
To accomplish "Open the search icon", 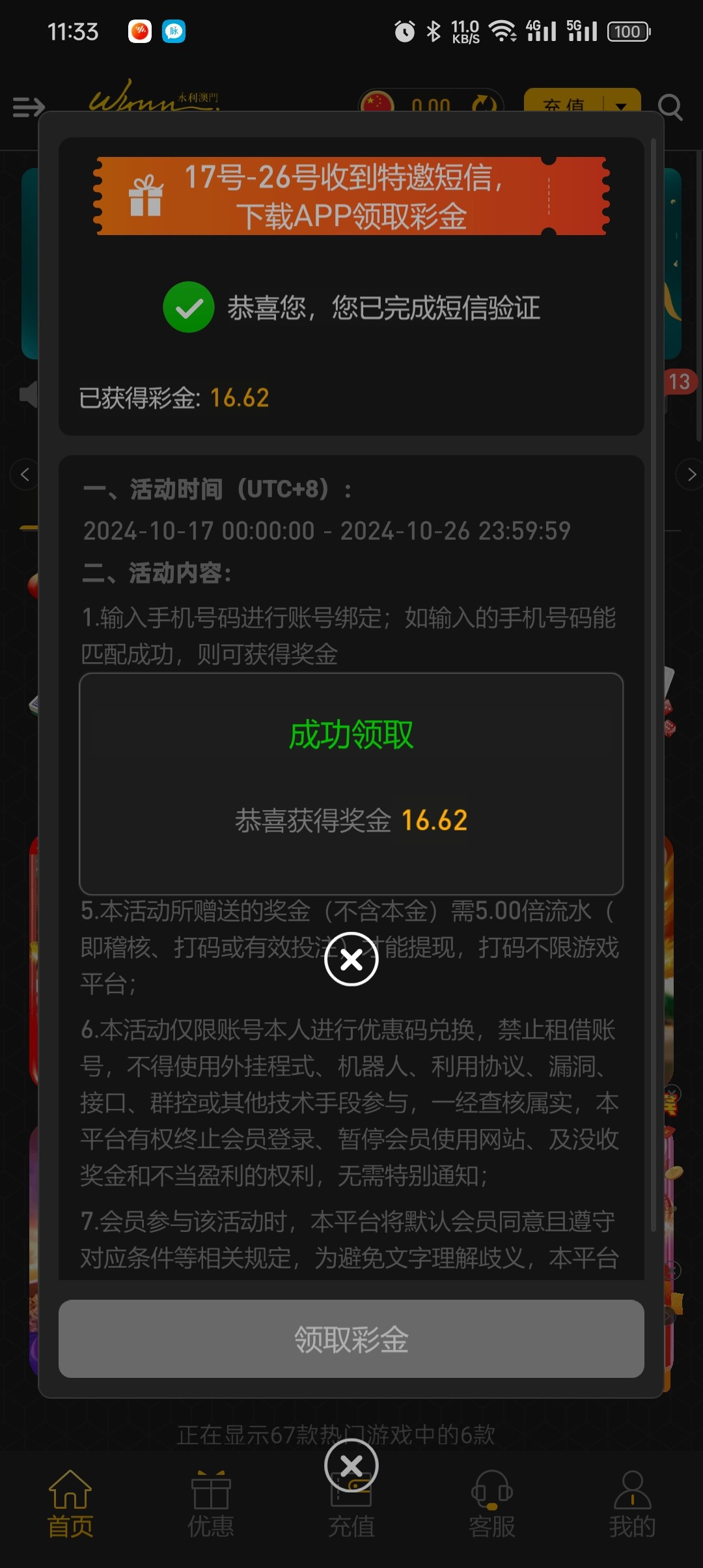I will (670, 107).
